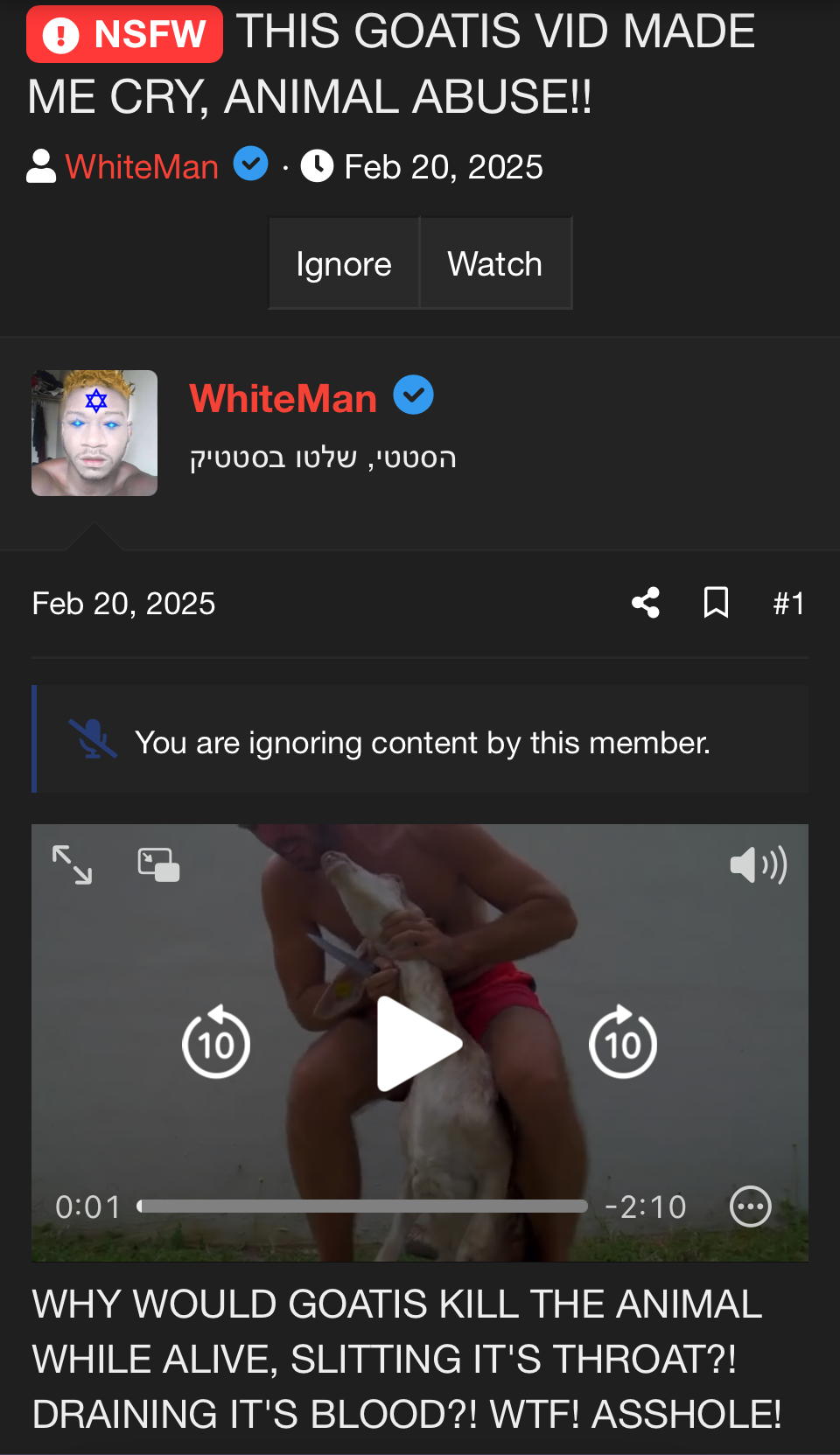The image size is (840, 1455).
Task: Stop ignoring content by this member
Action: click(420, 740)
